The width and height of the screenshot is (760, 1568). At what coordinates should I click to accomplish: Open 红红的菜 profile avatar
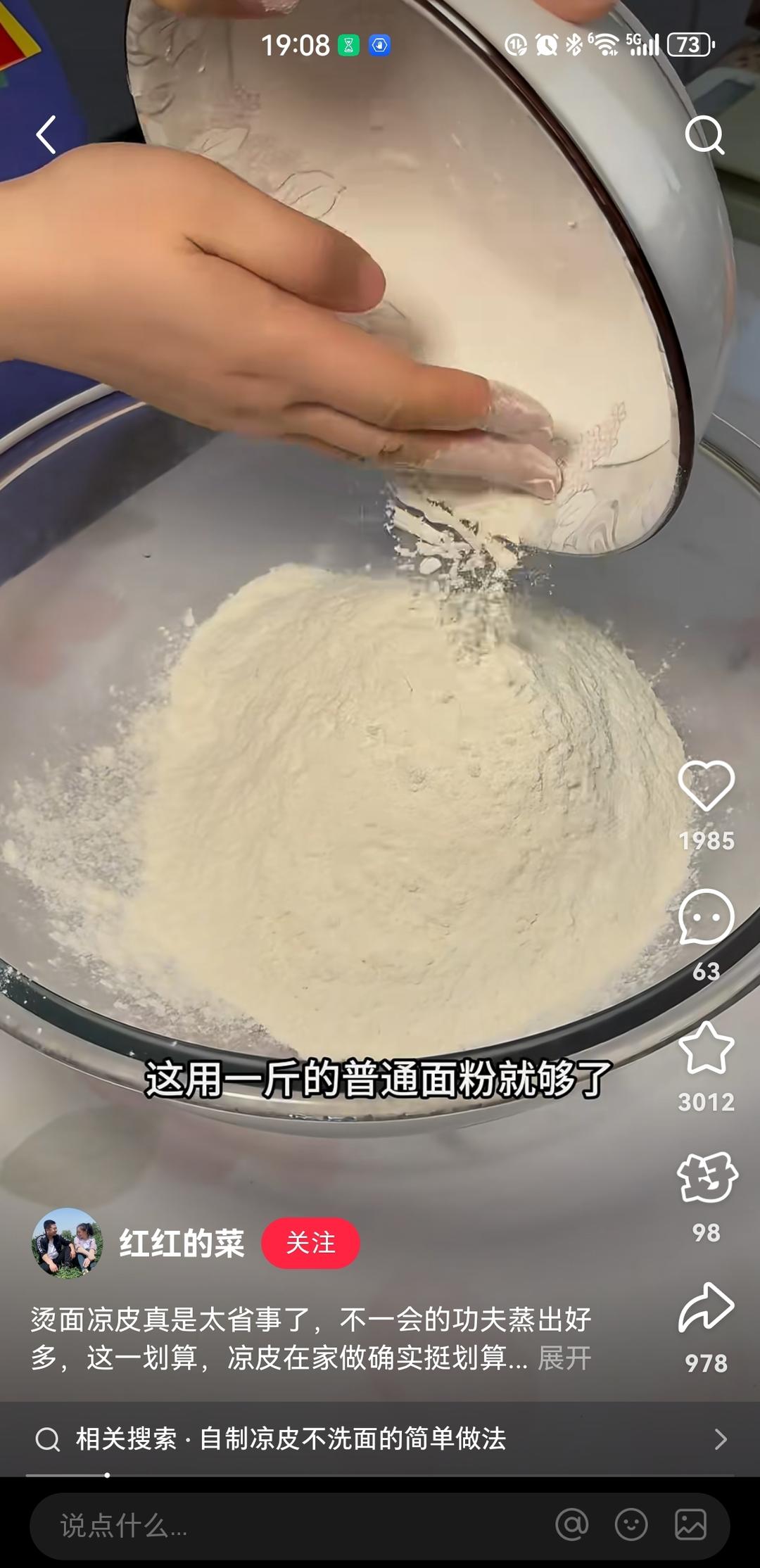68,1243
